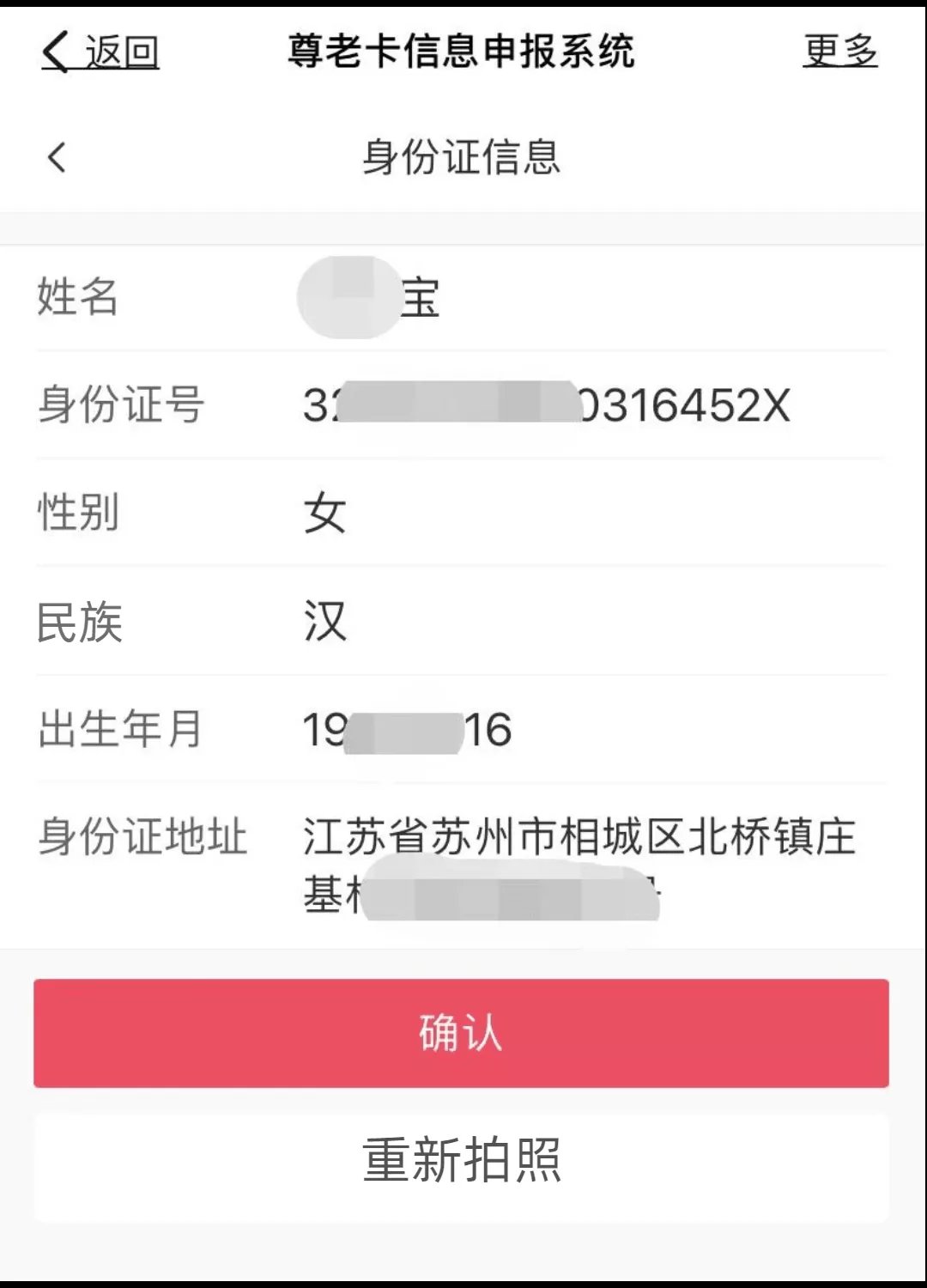927x1288 pixels.
Task: Open the 更多 menu
Action: click(839, 51)
